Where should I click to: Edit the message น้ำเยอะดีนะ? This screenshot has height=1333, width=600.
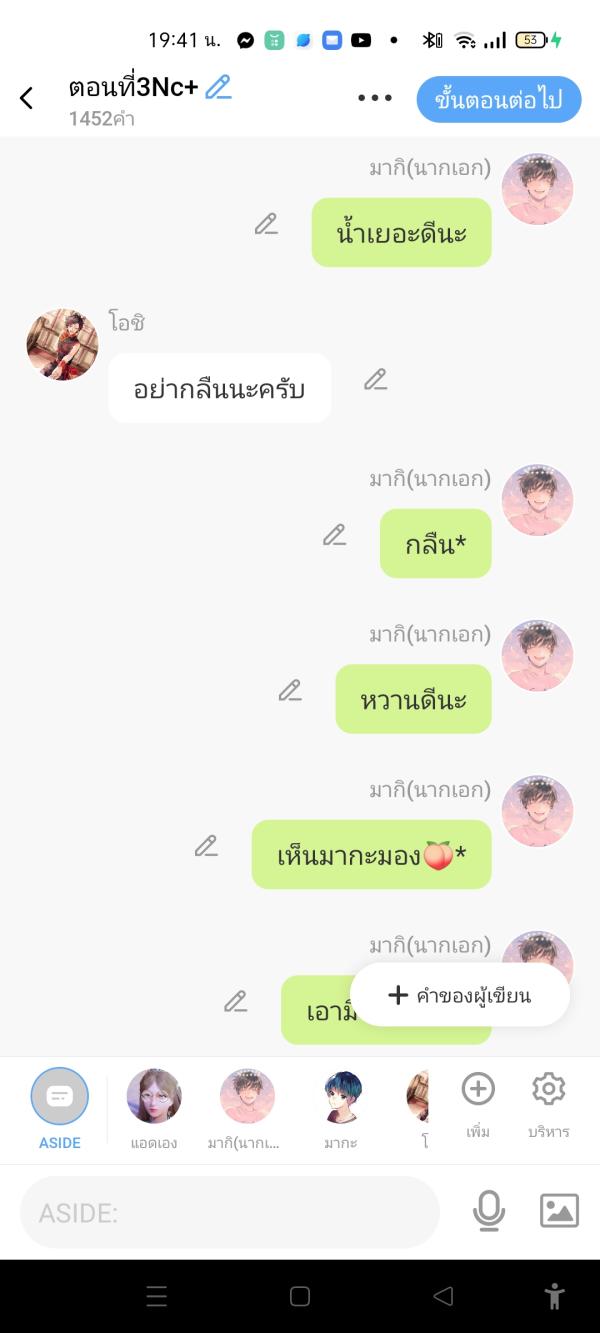click(266, 224)
